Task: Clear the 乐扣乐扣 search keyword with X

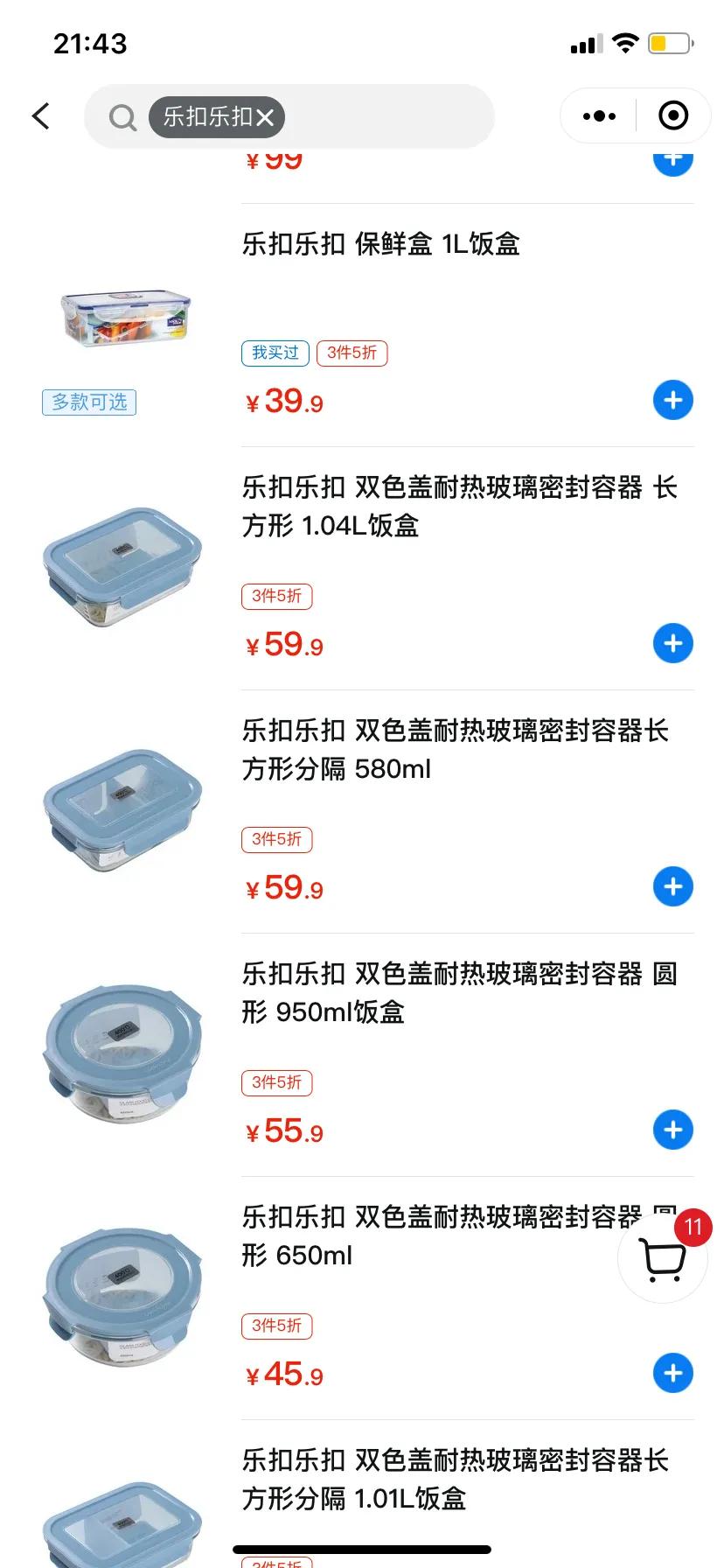Action: (x=267, y=117)
